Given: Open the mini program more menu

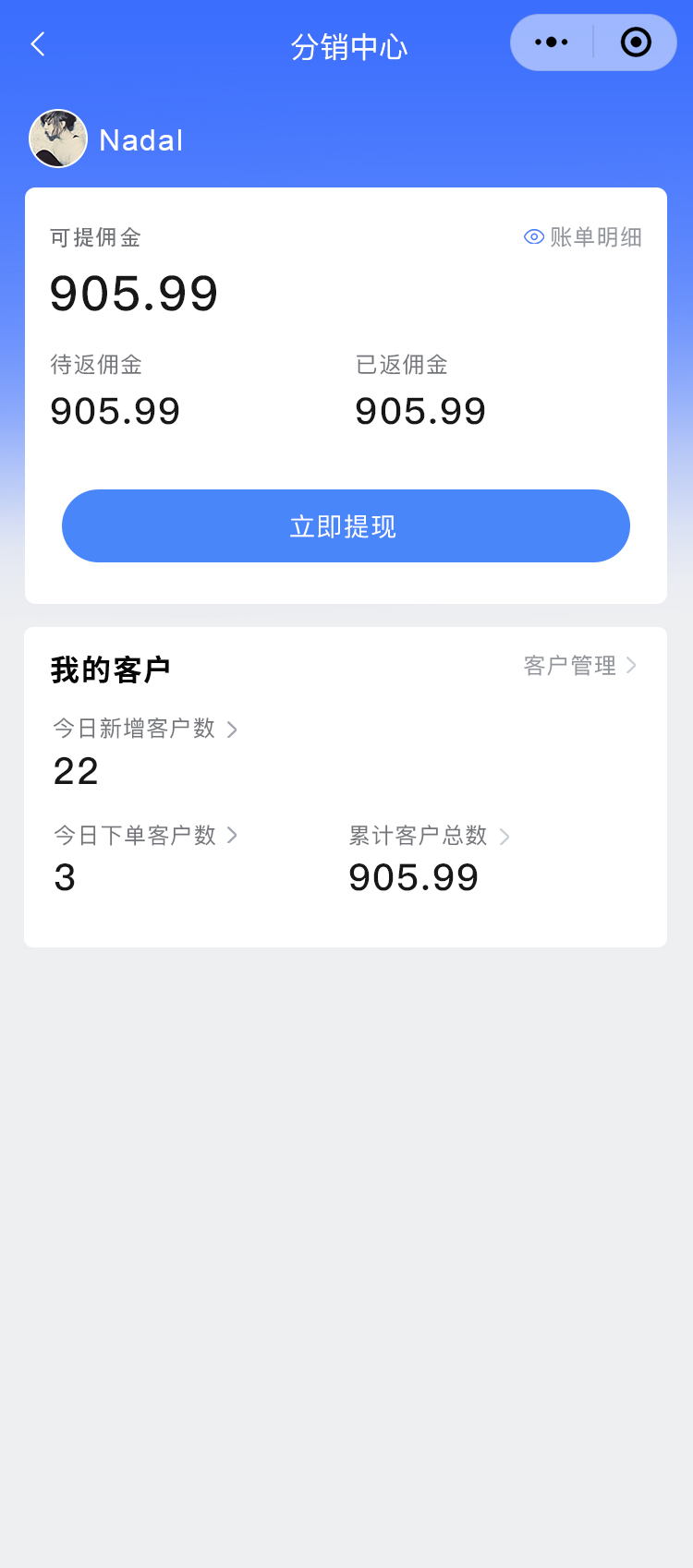Looking at the screenshot, I should click(552, 42).
